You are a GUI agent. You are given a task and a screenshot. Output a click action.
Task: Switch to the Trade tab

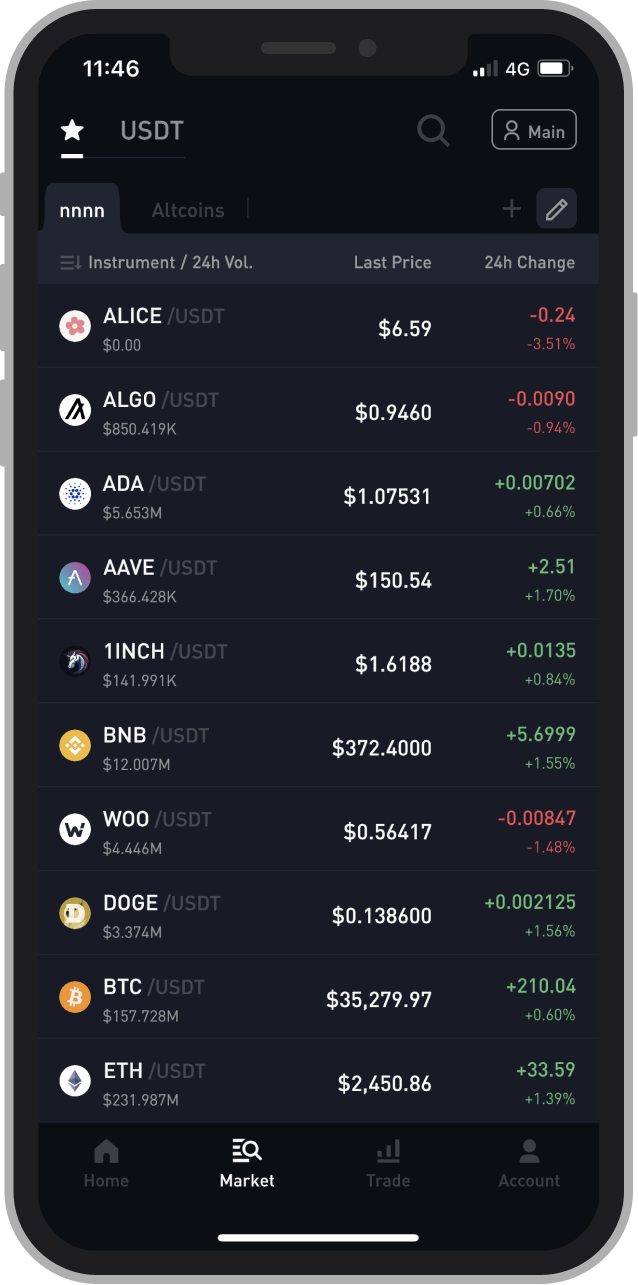[388, 1164]
